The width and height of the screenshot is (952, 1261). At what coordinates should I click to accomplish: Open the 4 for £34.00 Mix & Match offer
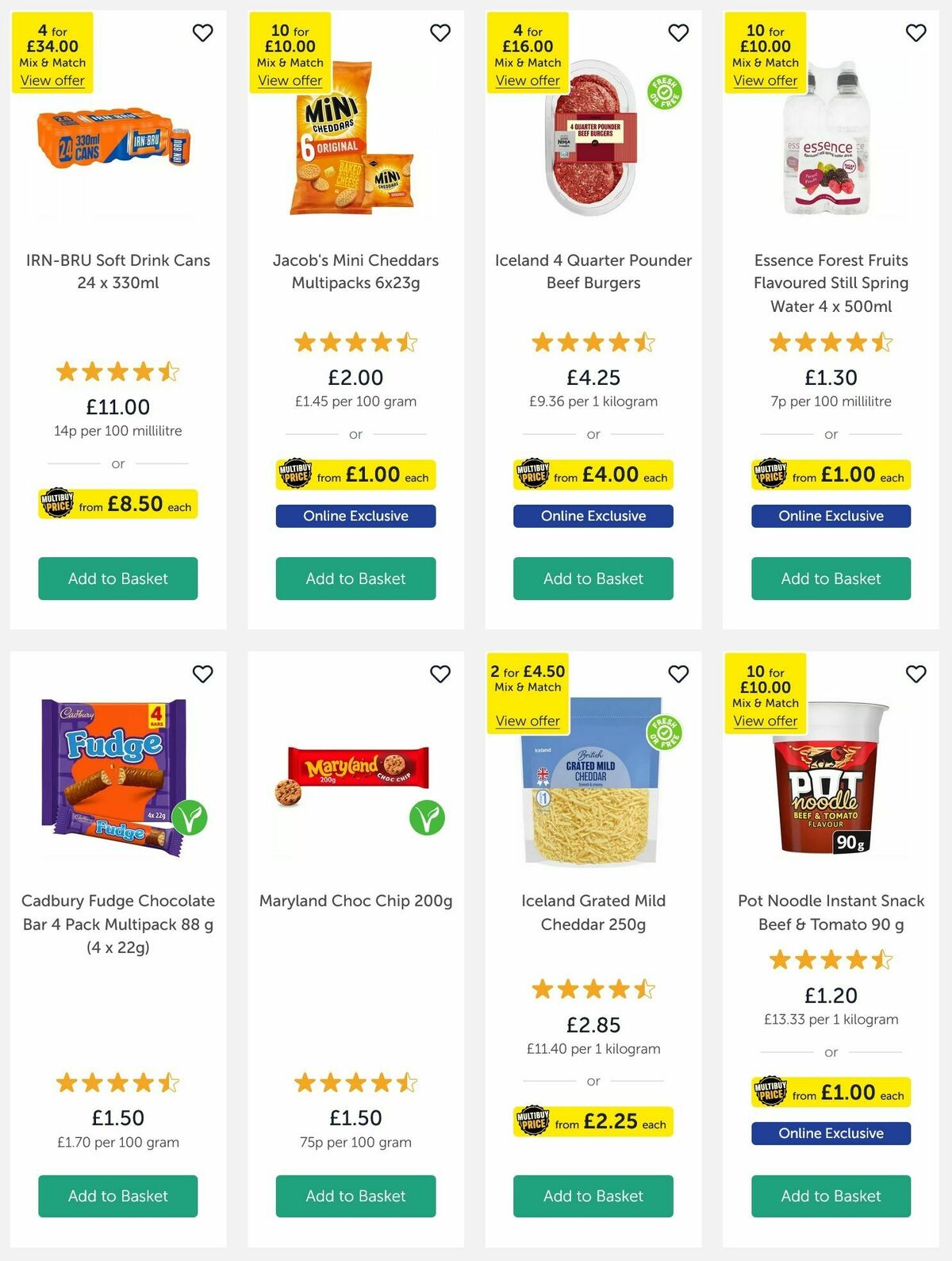pos(52,80)
